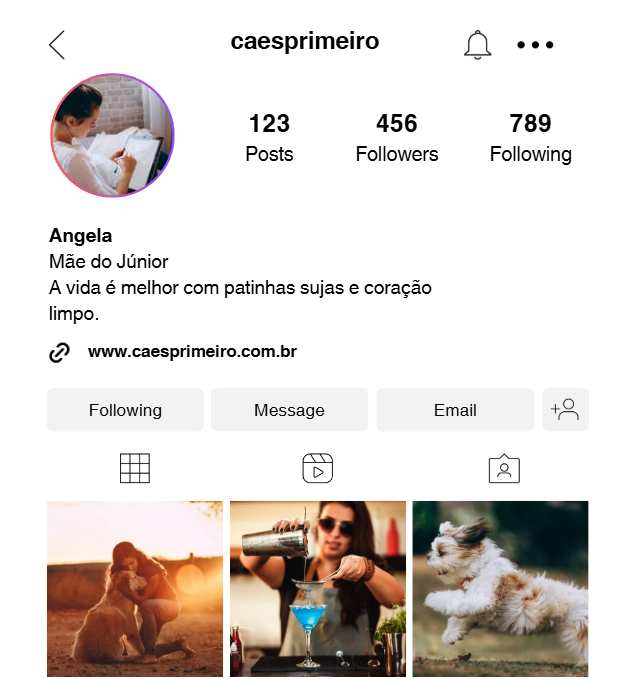632x679 pixels.
Task: View Angela's profile picture story
Action: coord(112,135)
